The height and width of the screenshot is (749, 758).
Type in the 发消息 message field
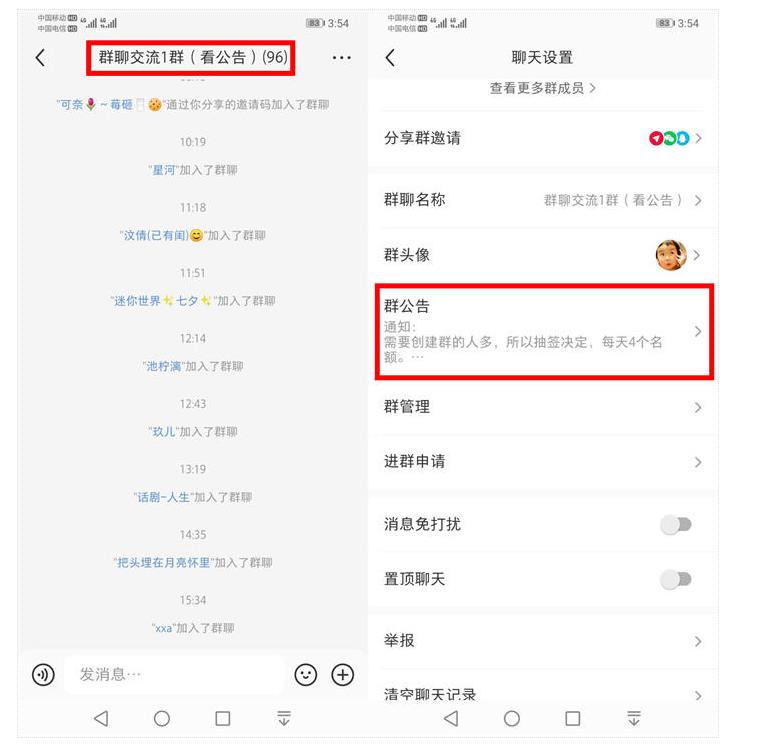click(x=175, y=675)
